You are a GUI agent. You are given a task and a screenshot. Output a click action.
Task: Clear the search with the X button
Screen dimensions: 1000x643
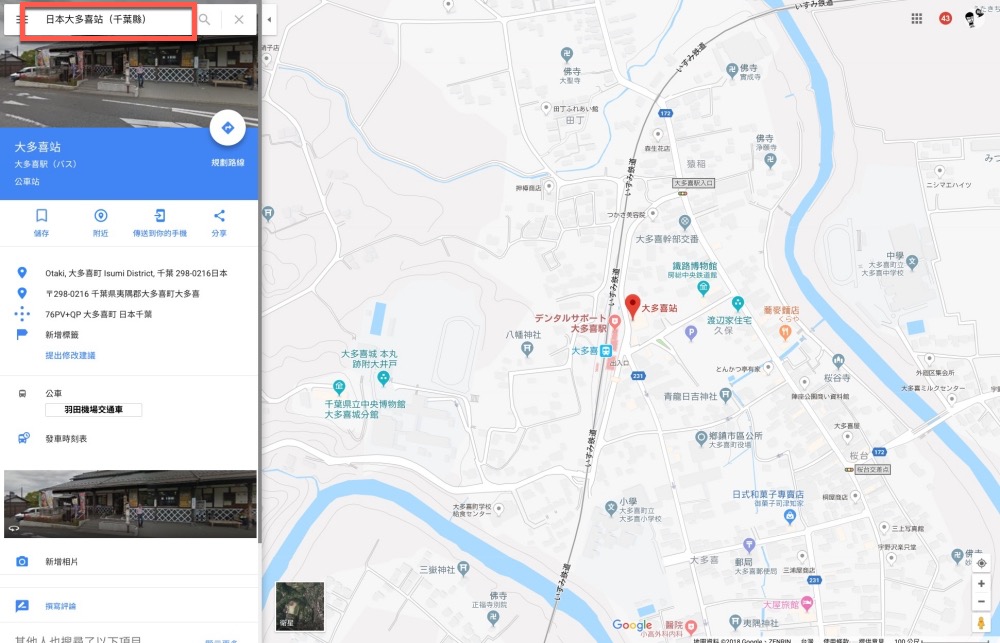[239, 20]
